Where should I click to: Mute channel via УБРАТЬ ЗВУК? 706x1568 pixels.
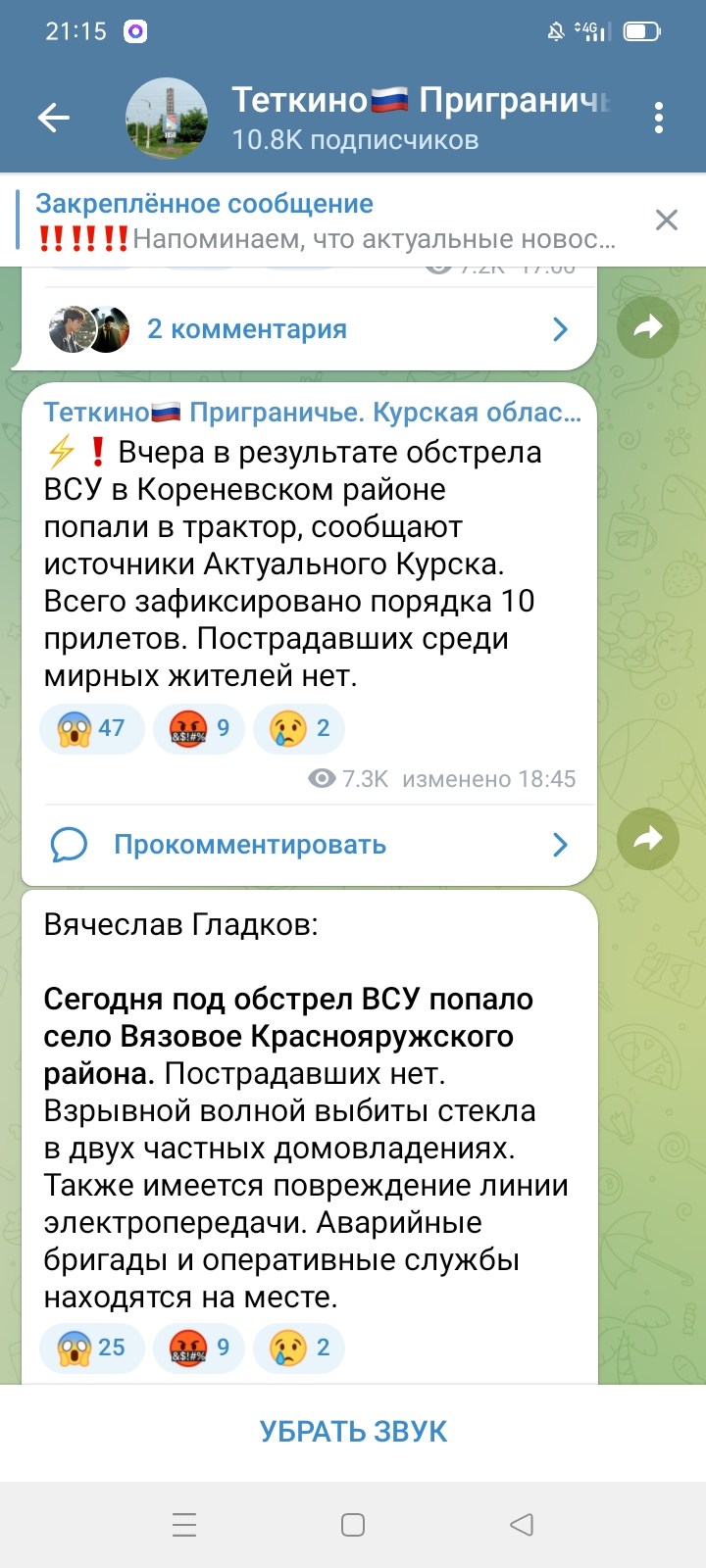tap(353, 1432)
